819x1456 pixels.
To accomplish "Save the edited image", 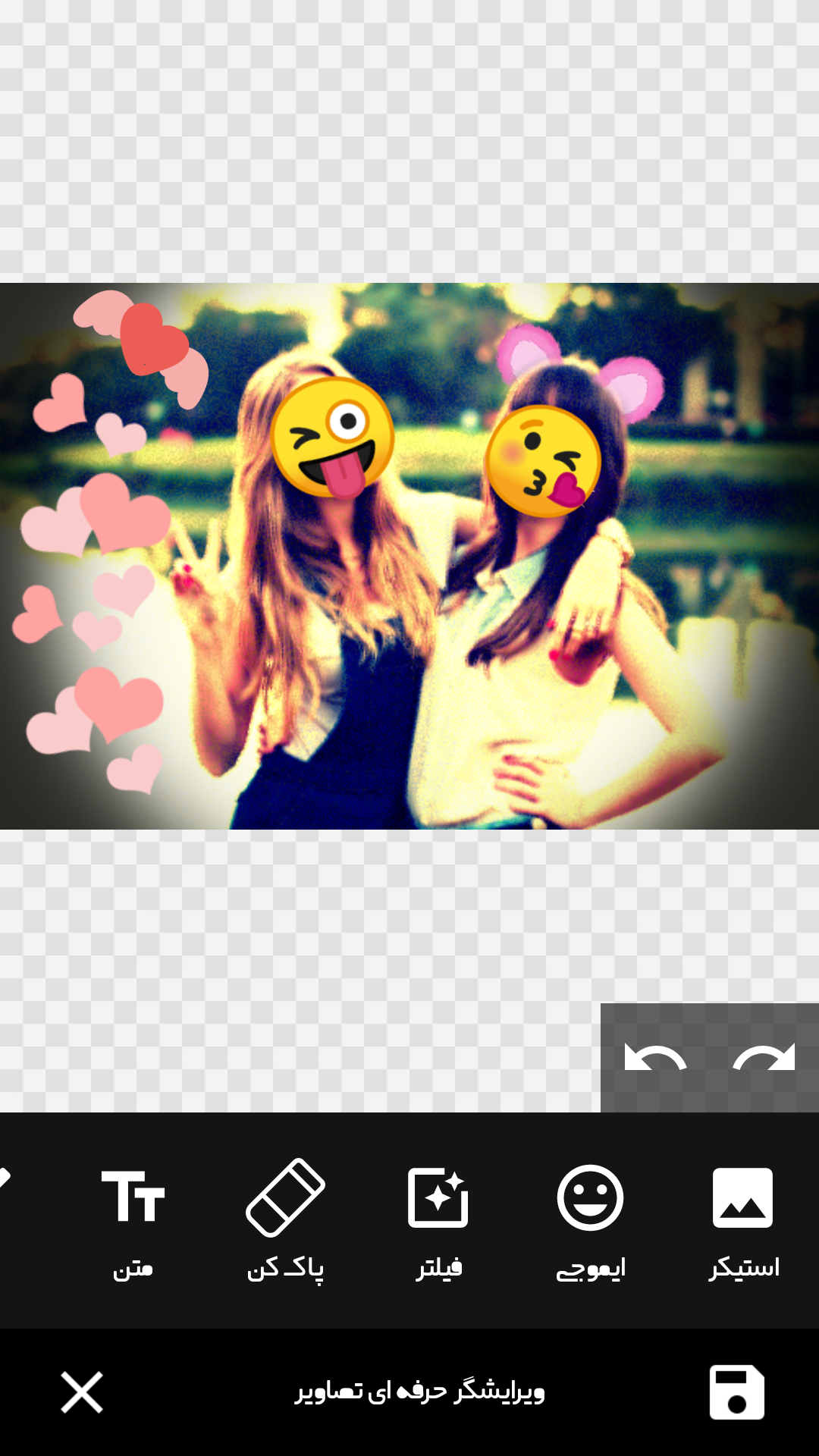I will point(736,1392).
